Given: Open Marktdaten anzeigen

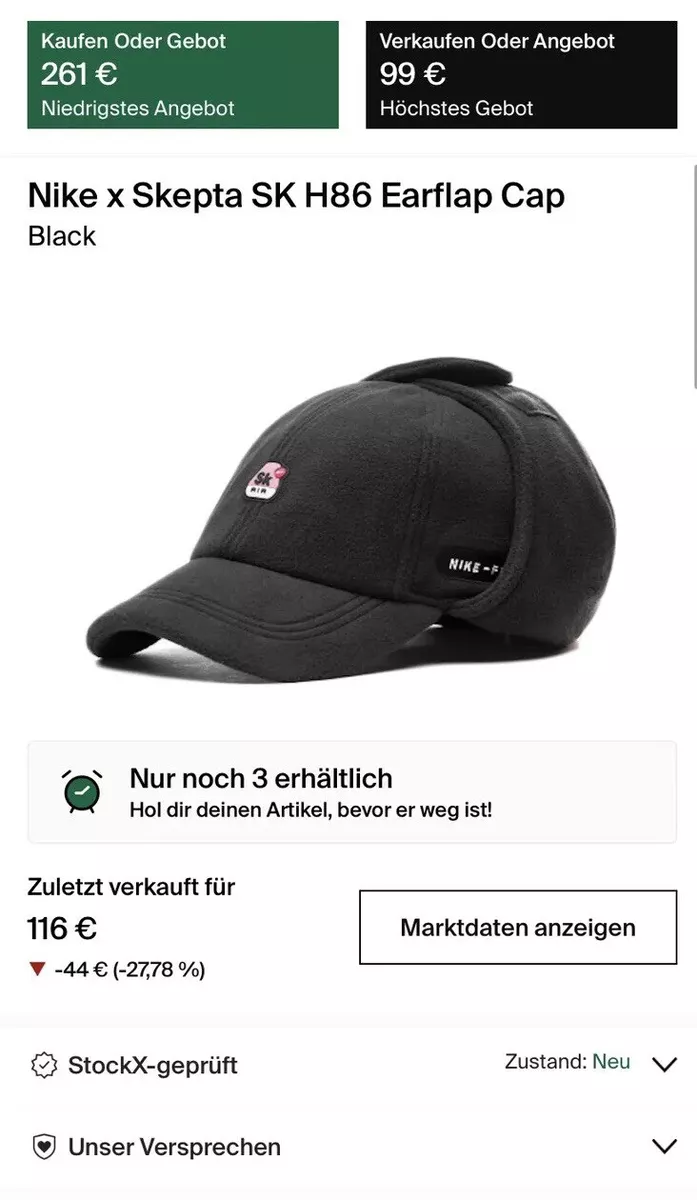Looking at the screenshot, I should coord(518,927).
